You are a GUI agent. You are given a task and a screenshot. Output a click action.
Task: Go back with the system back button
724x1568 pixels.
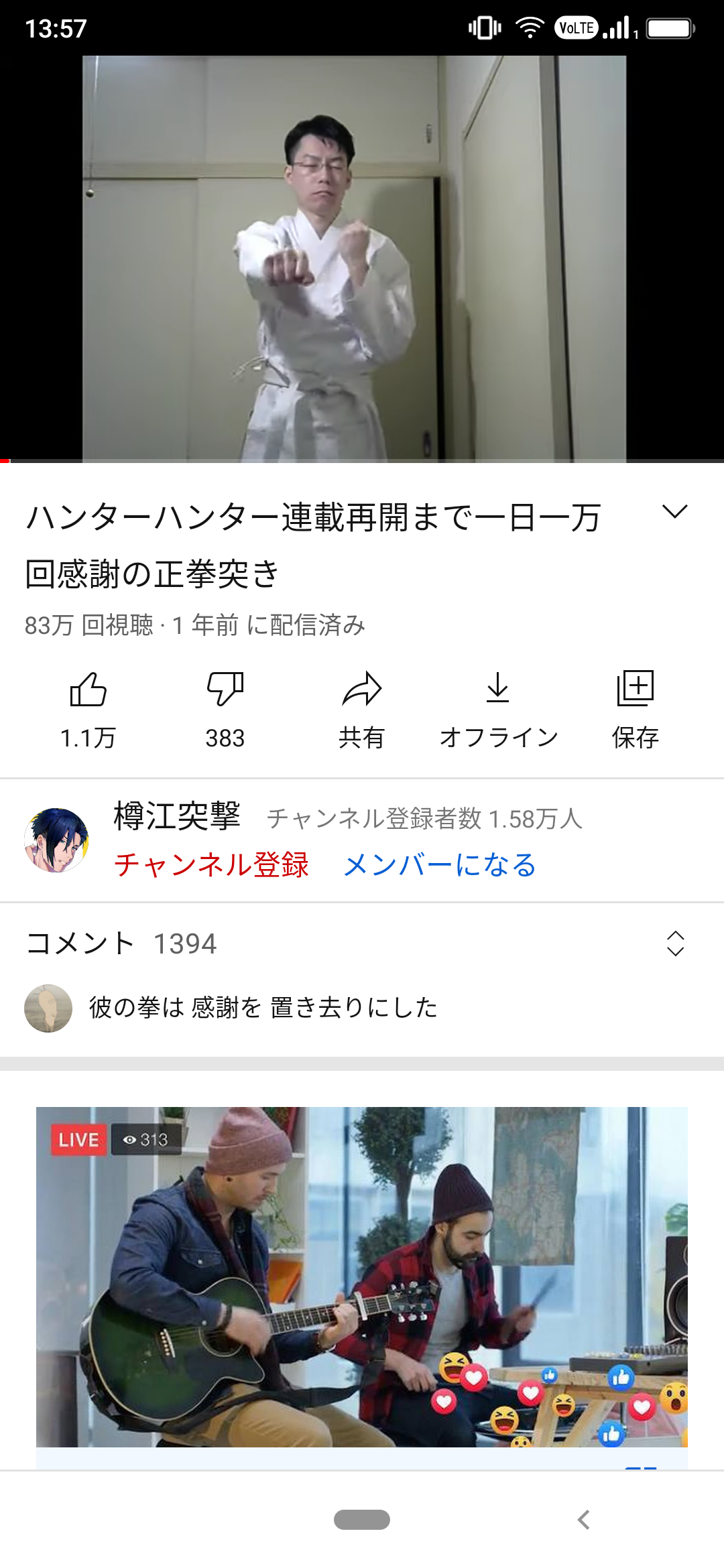[x=584, y=1520]
